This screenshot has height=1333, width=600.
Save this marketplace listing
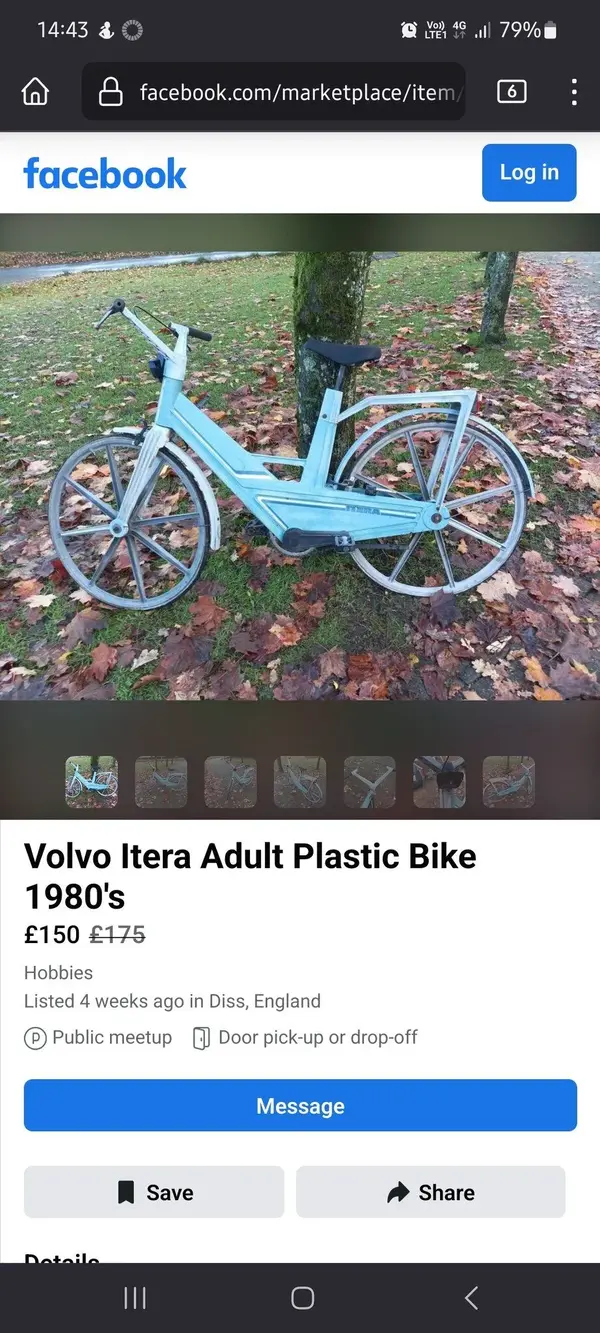click(154, 1192)
